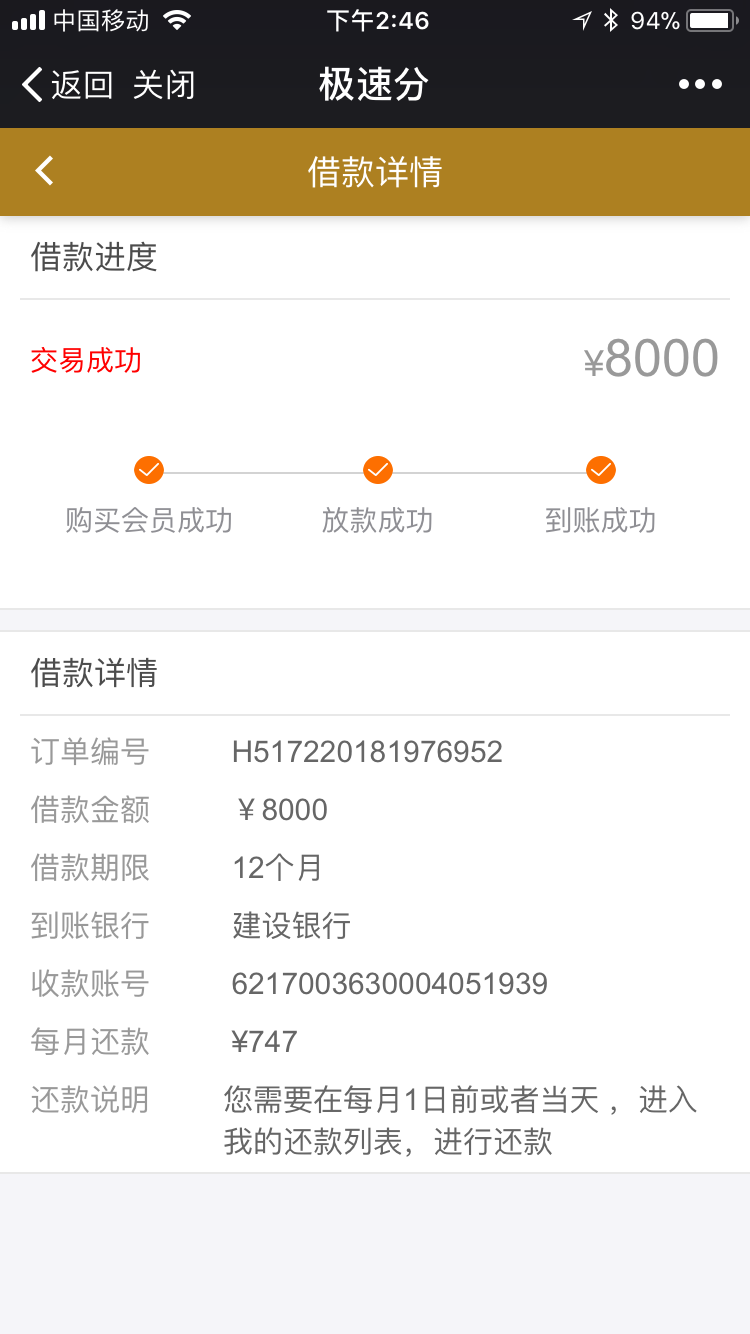Close the page with 关闭
Screen dimensions: 750x1334
click(x=163, y=85)
